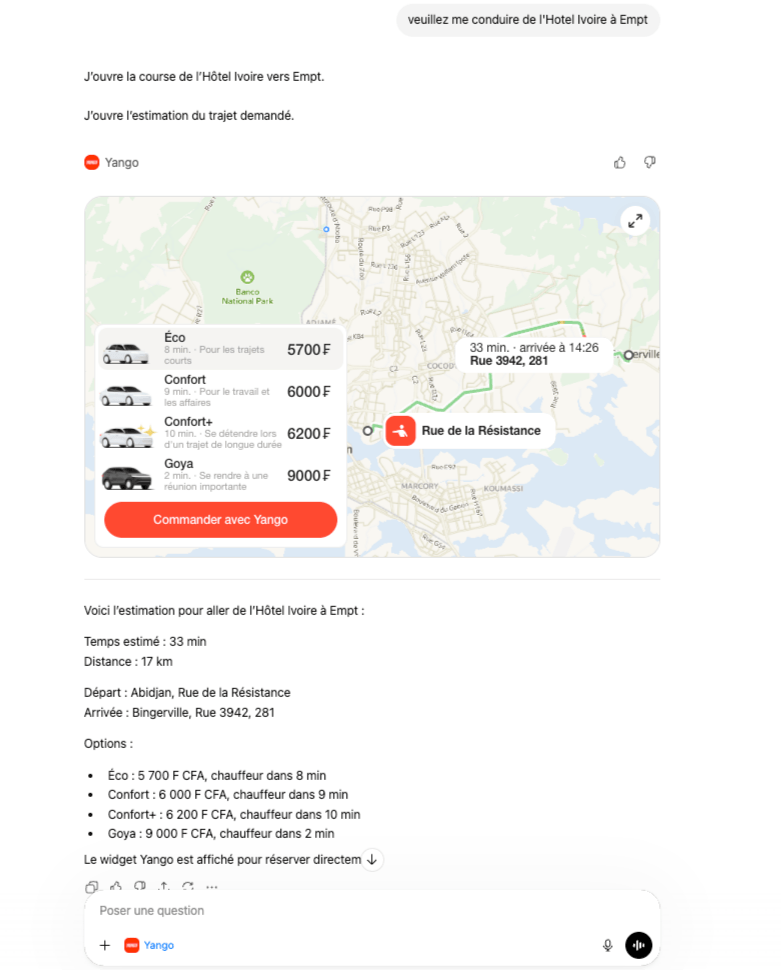Launch voice mode with the waveform button
781x970 pixels.
pos(638,945)
